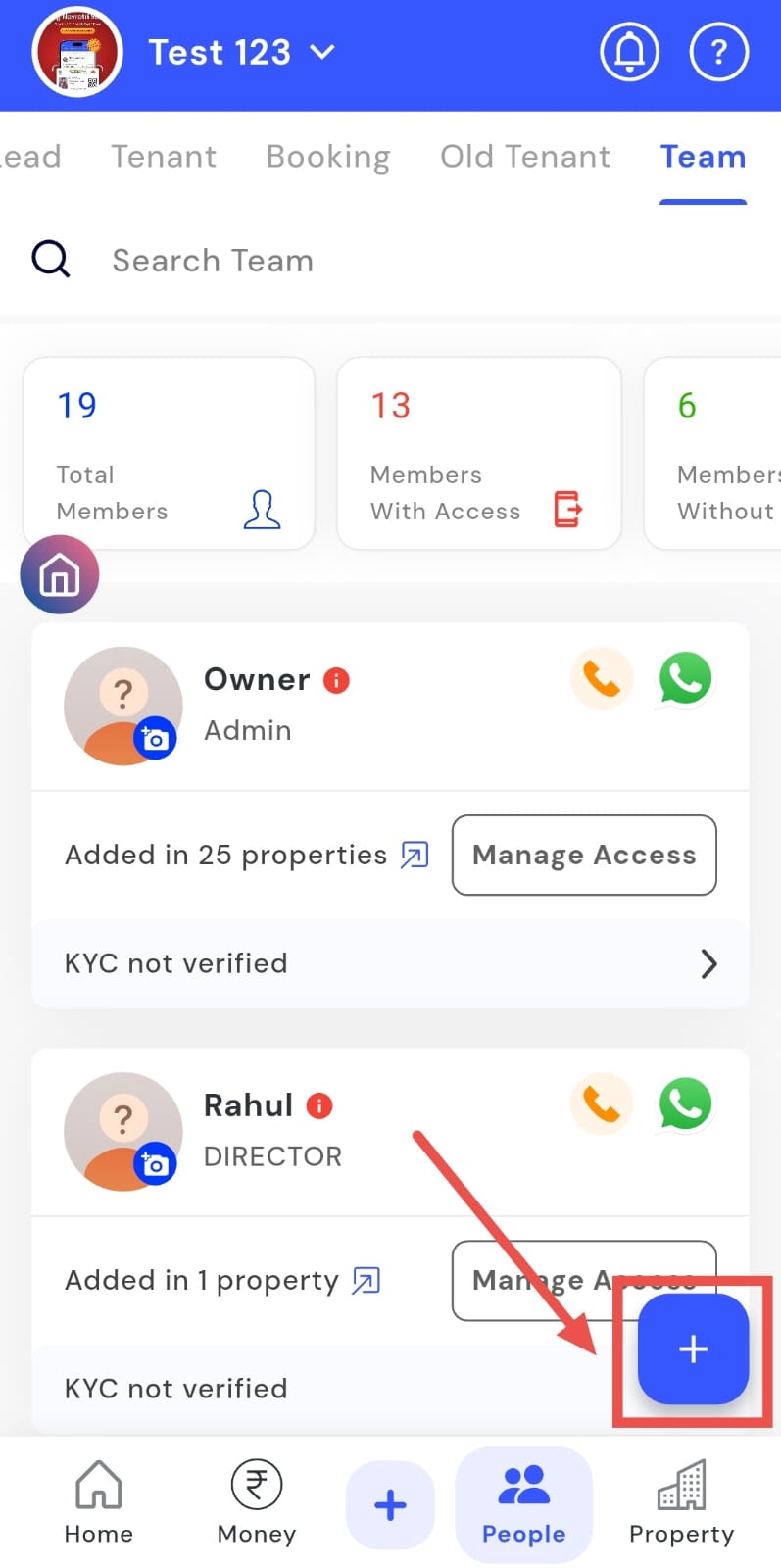Screen dimensions: 781x1568
Task: Open Owner's KYC not verified row
Action: 390,963
